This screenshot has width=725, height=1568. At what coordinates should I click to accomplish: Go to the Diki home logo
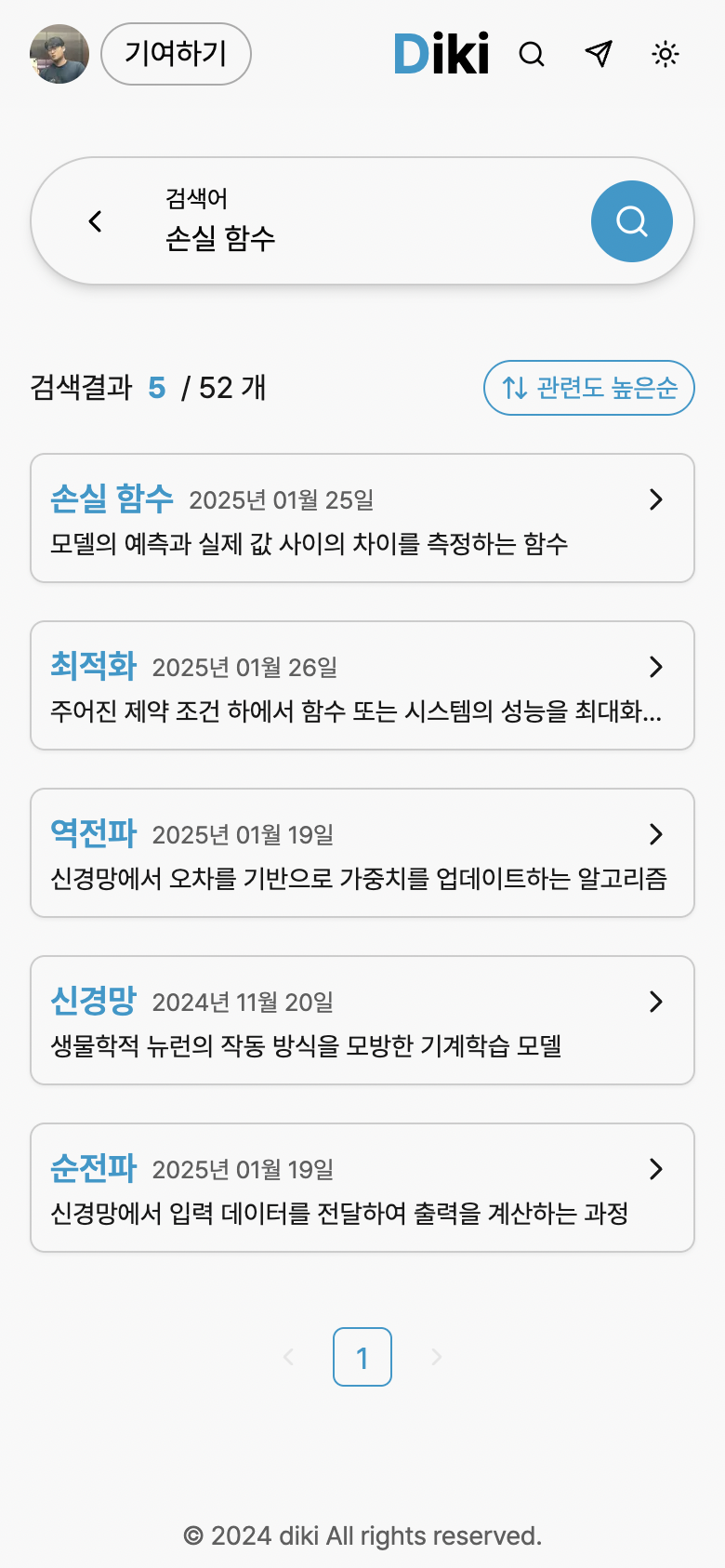(x=442, y=54)
